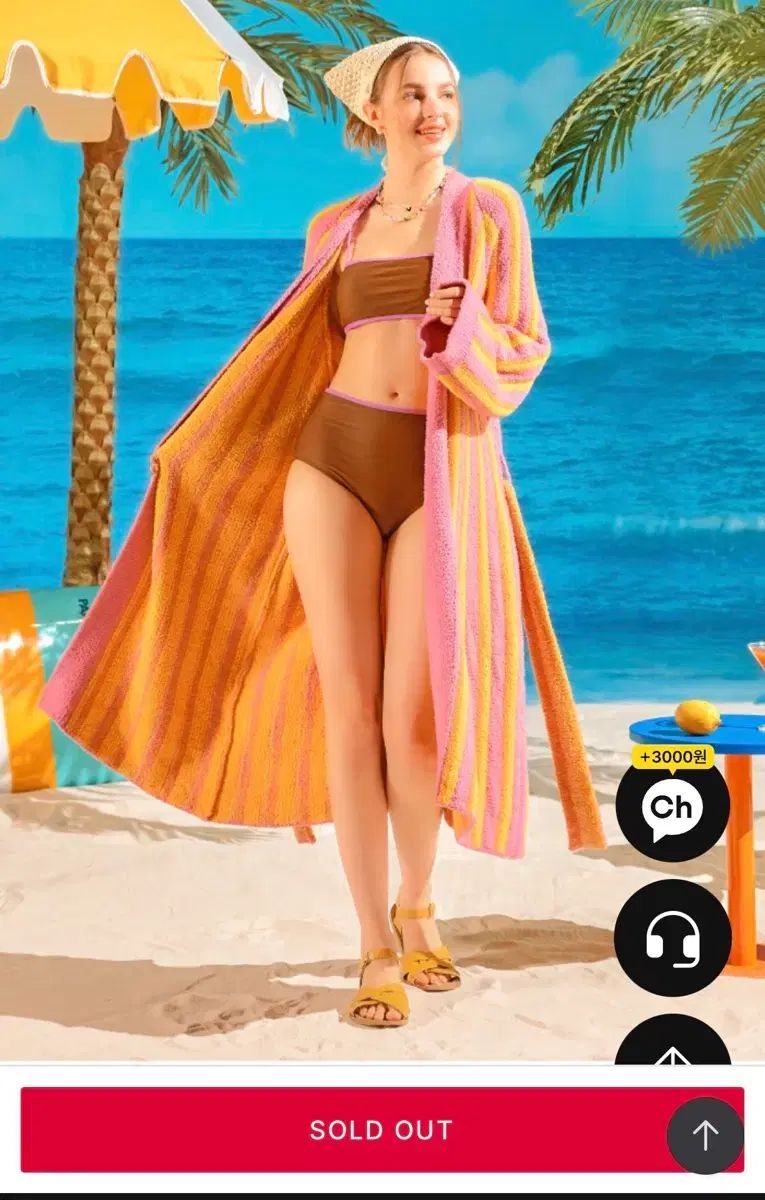Tap the partially visible share icon

pos(672,1043)
